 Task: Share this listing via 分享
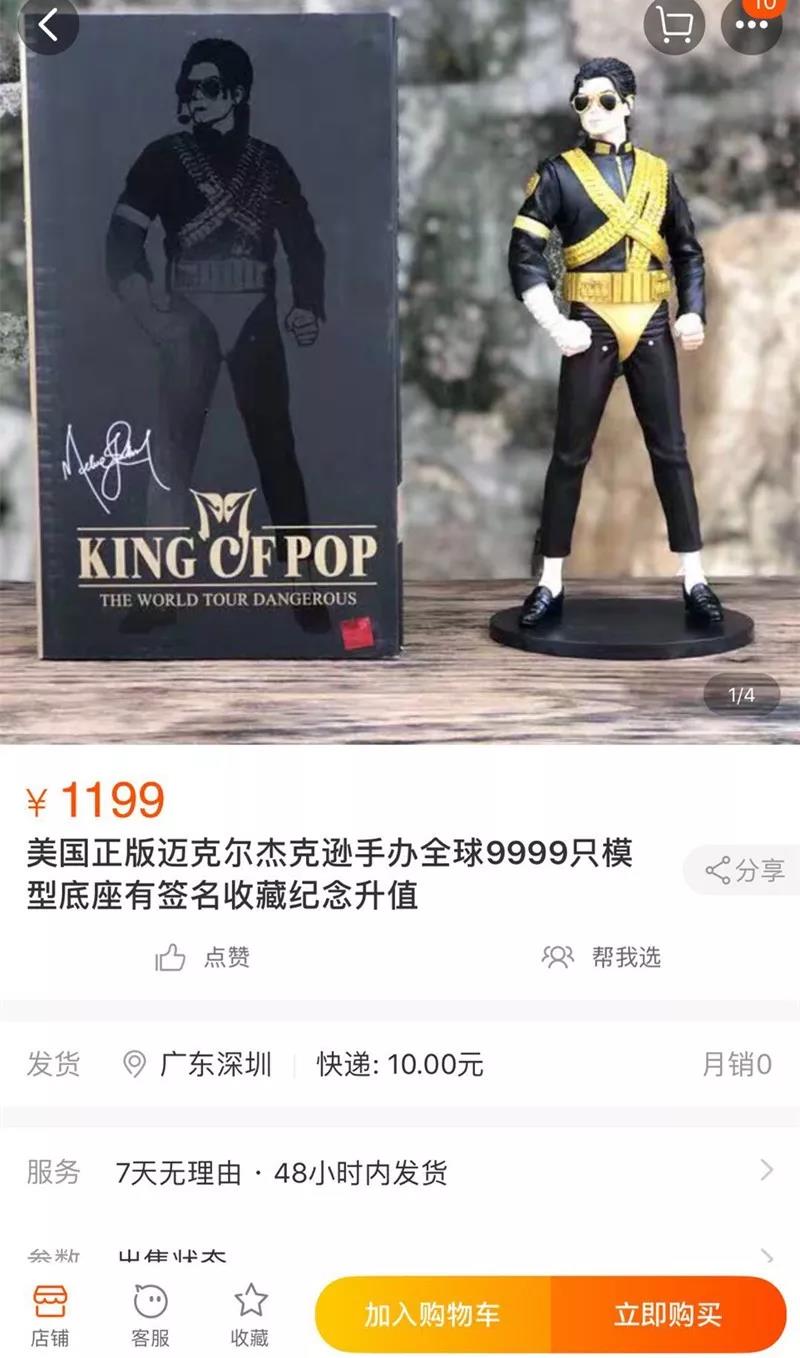[x=744, y=870]
